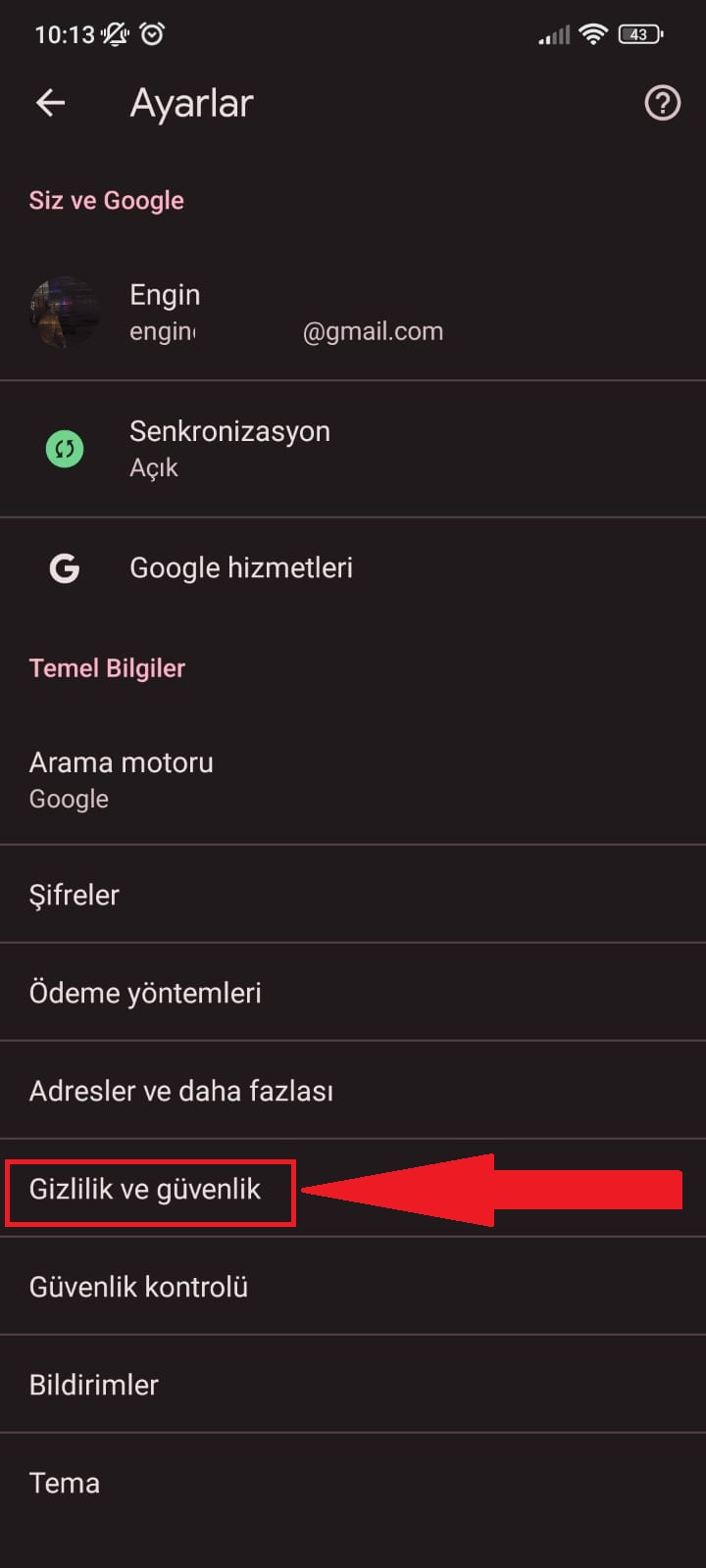706x1568 pixels.
Task: Tap the back arrow to leave Ayarlar
Action: pyautogui.click(x=49, y=103)
